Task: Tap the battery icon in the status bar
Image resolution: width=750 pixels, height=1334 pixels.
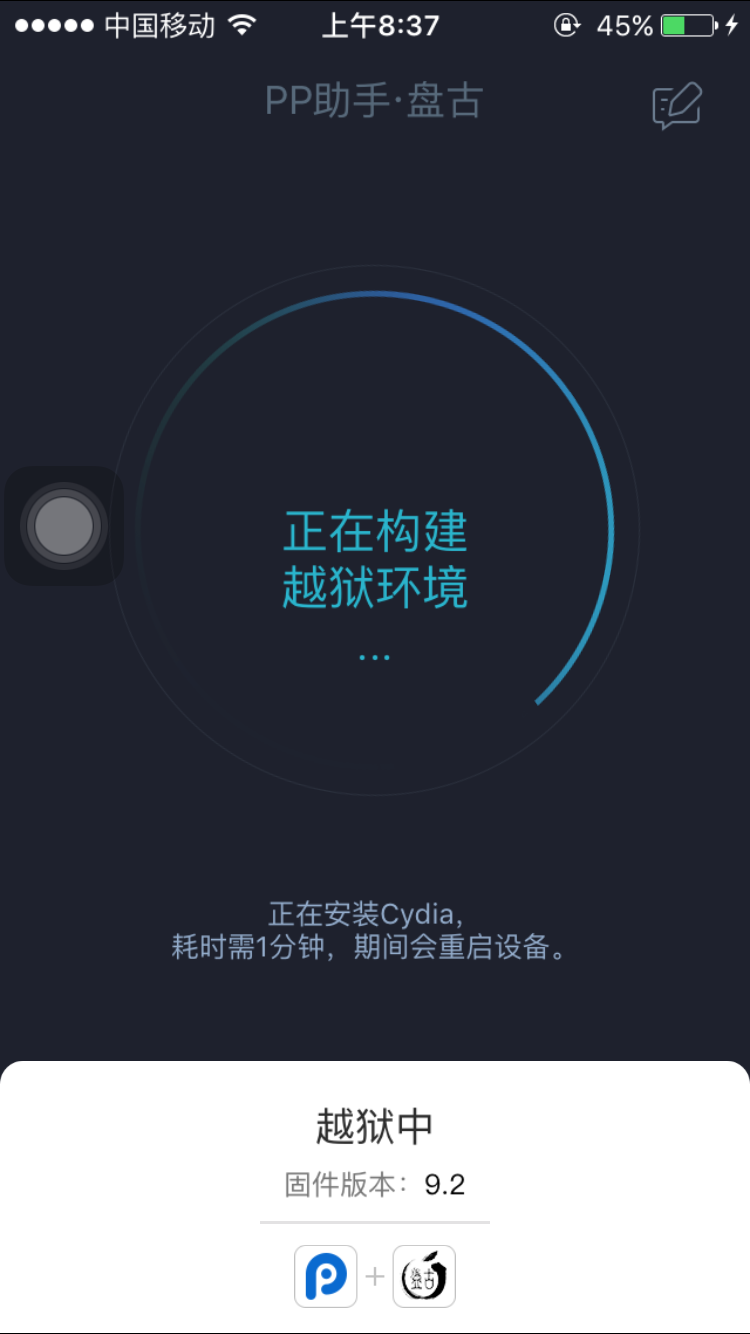Action: coord(690,24)
